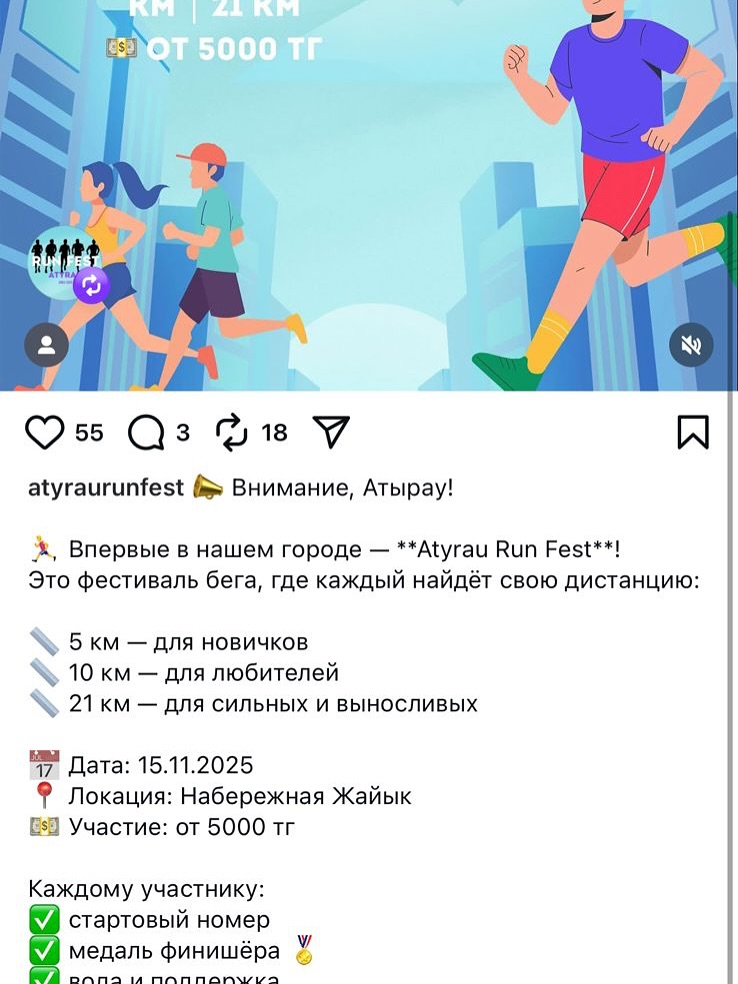This screenshot has height=984, width=738.
Task: Open comments on the post
Action: [146, 432]
